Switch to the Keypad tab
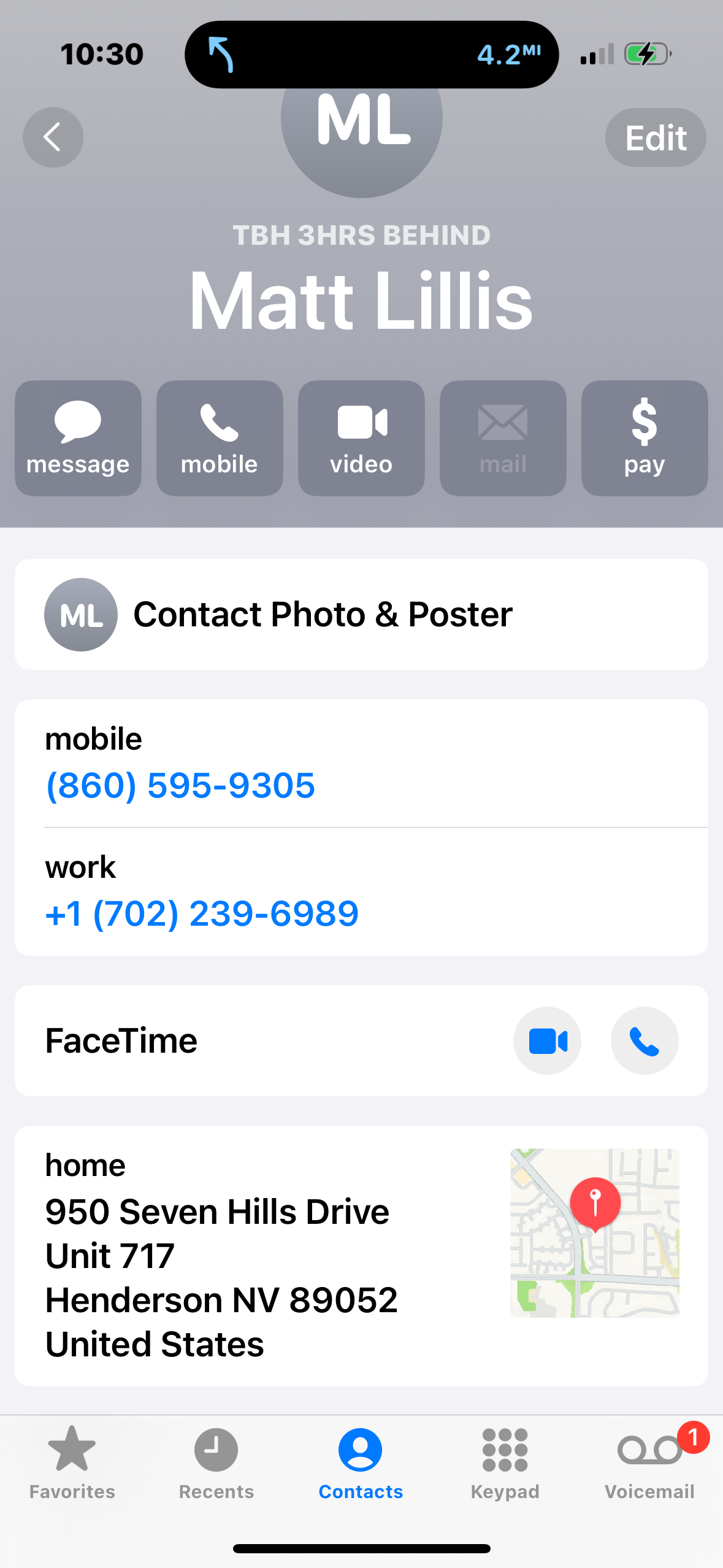Viewport: 723px width, 1568px height. click(x=505, y=1462)
